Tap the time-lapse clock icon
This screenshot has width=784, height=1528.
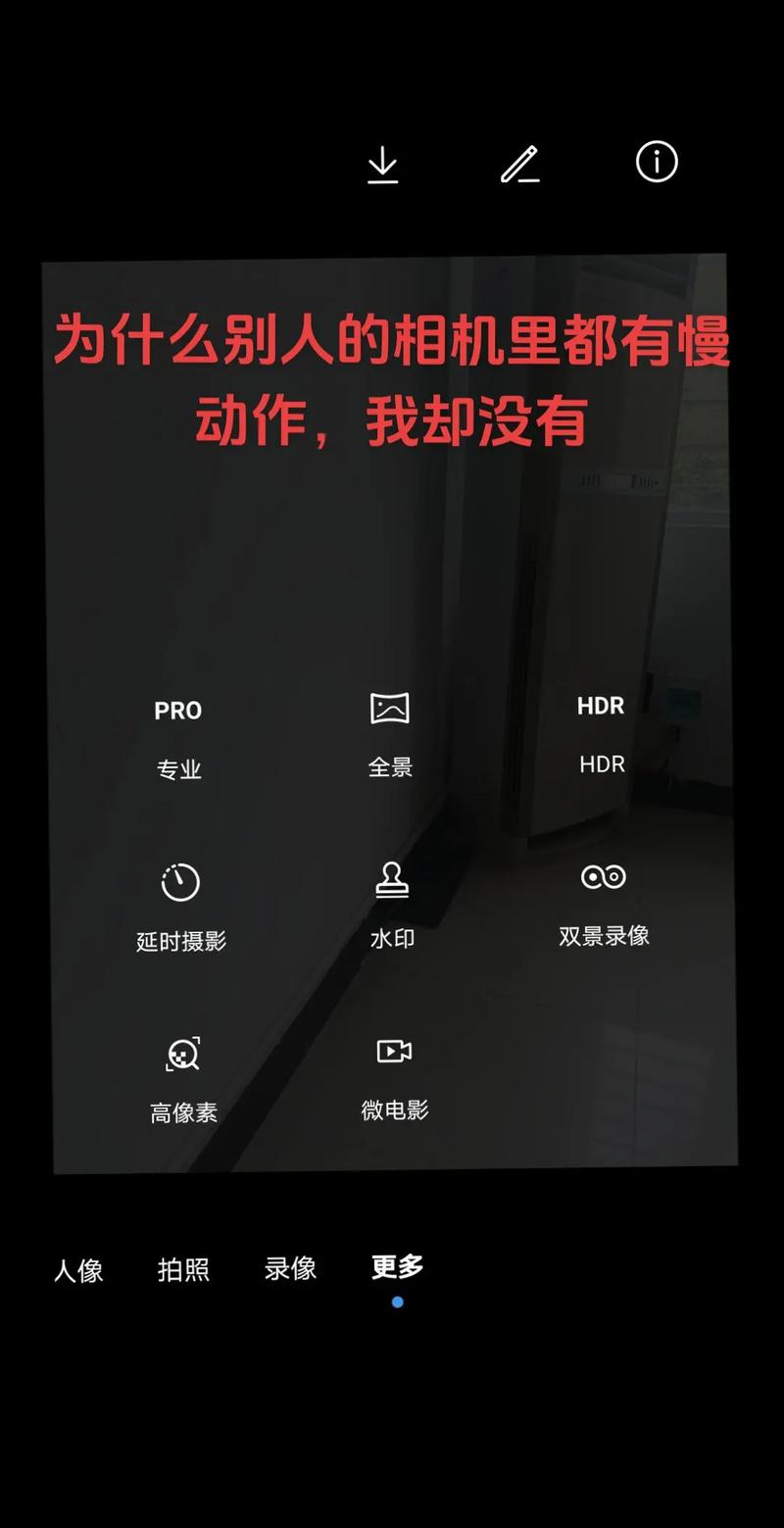pyautogui.click(x=177, y=882)
